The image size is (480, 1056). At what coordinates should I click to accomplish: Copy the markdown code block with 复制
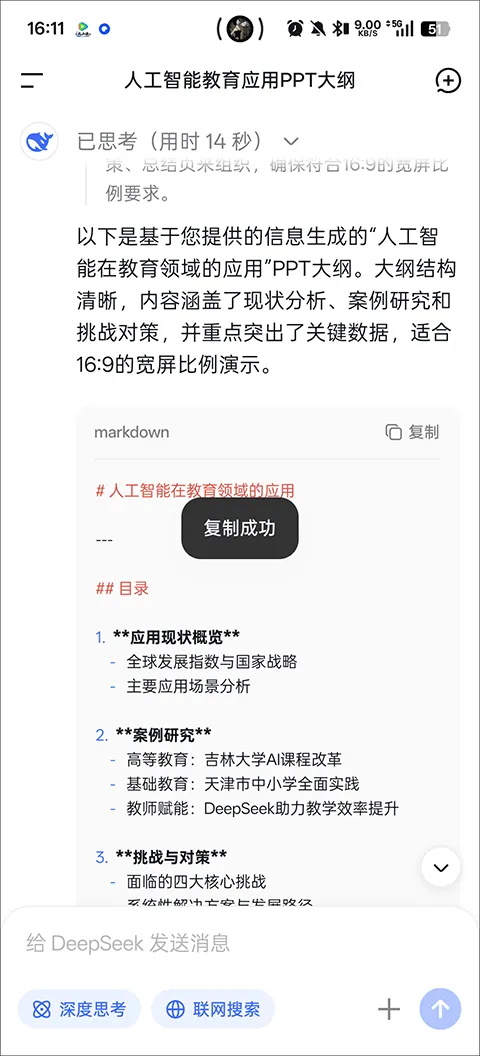(x=412, y=432)
